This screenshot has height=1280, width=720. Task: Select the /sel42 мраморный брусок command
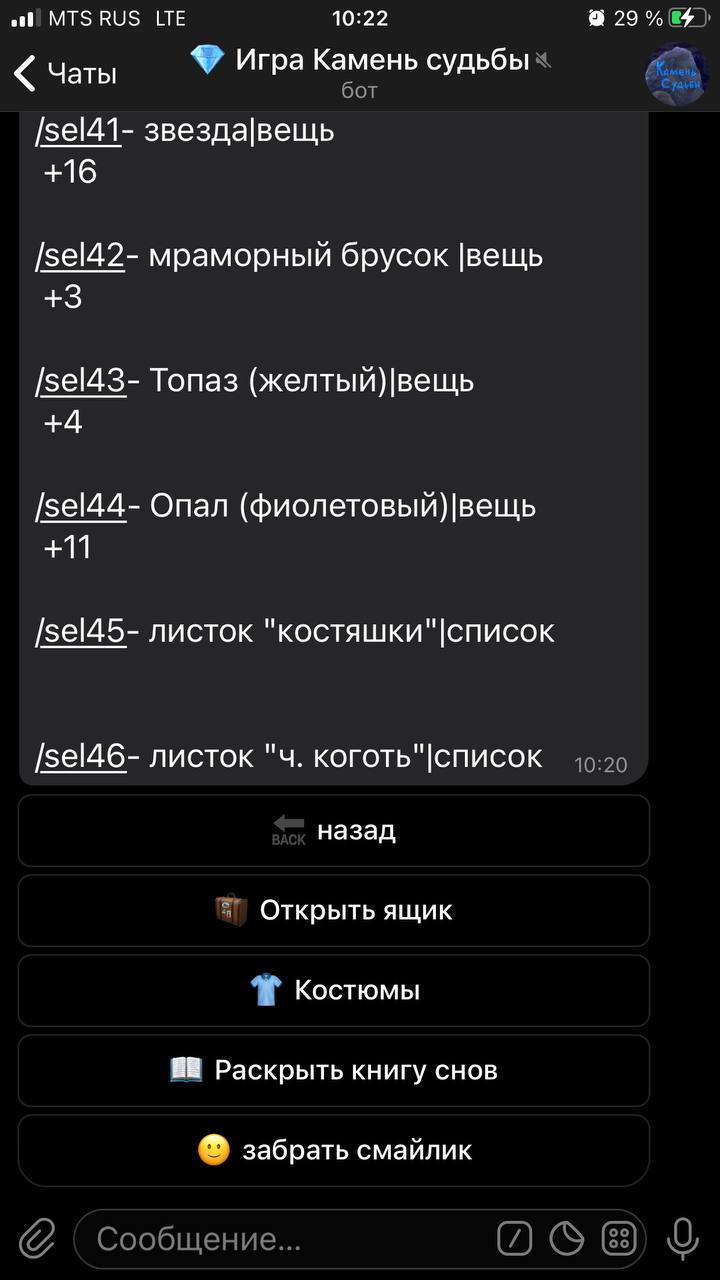point(80,256)
